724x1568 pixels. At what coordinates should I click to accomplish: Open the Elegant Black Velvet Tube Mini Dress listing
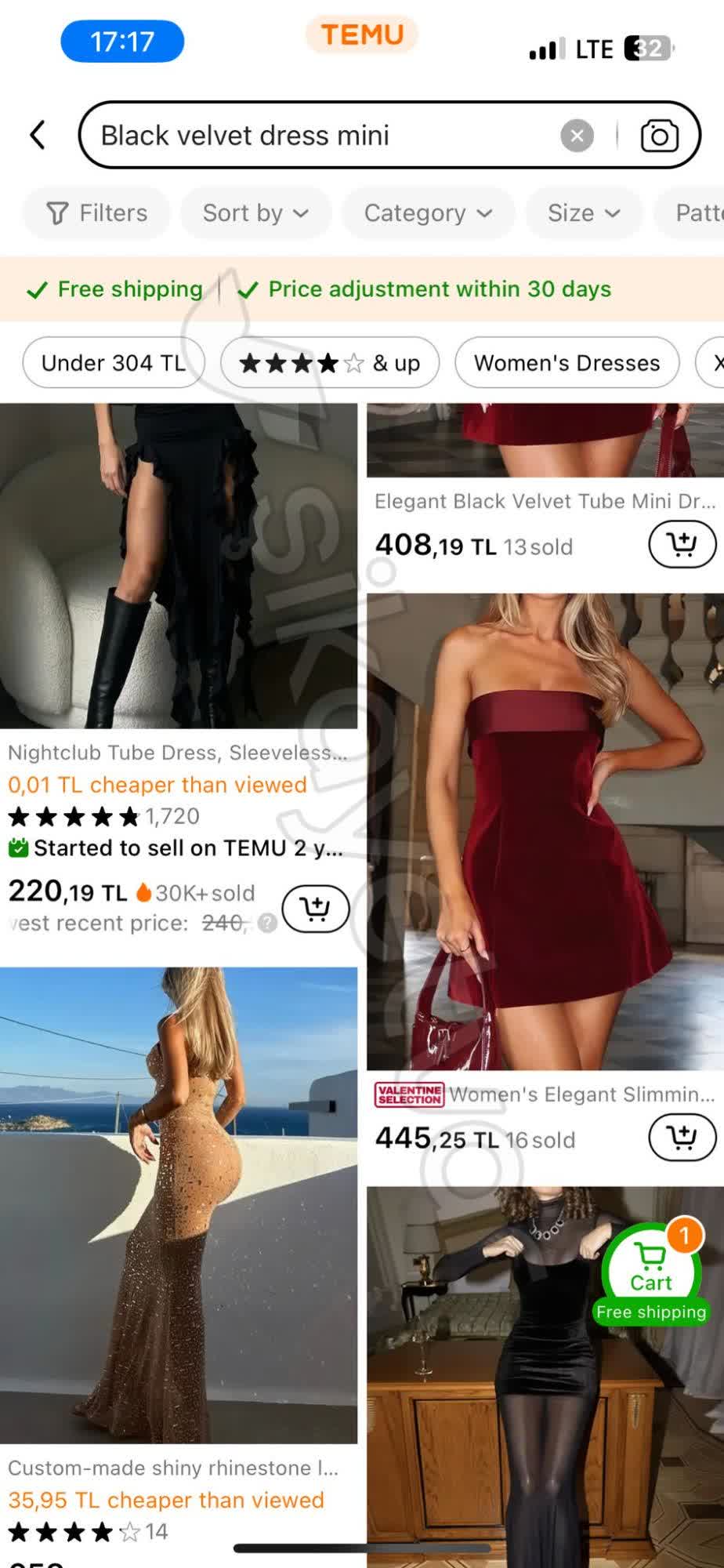coord(542,501)
